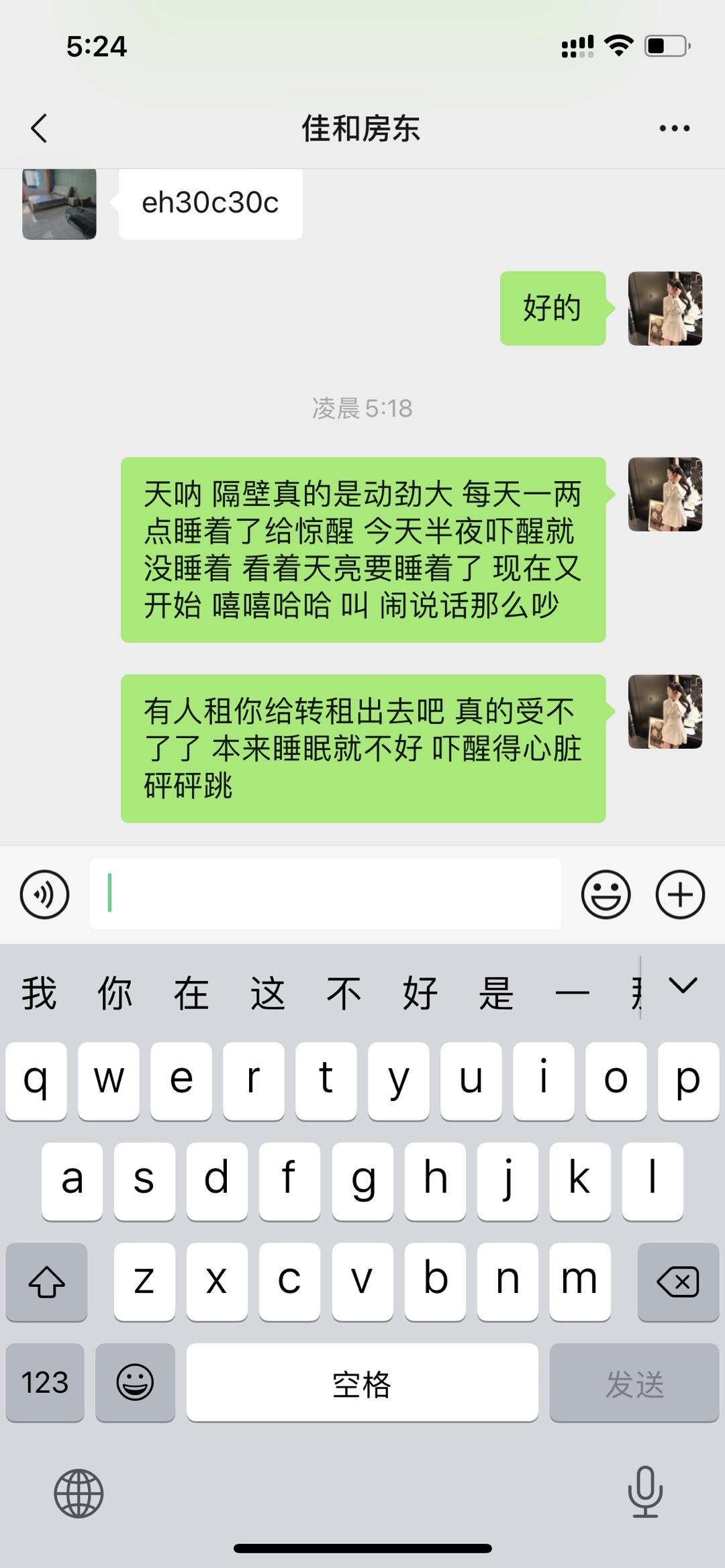Viewport: 725px width, 1568px height.
Task: Start dictation with the microphone
Action: (x=645, y=1492)
